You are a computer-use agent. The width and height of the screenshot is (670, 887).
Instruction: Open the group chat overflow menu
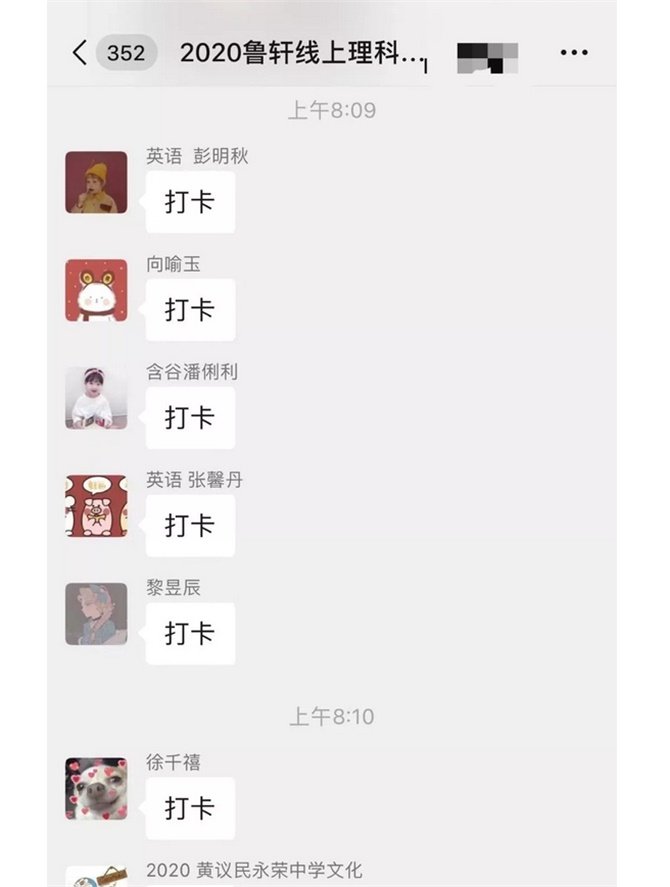click(574, 53)
